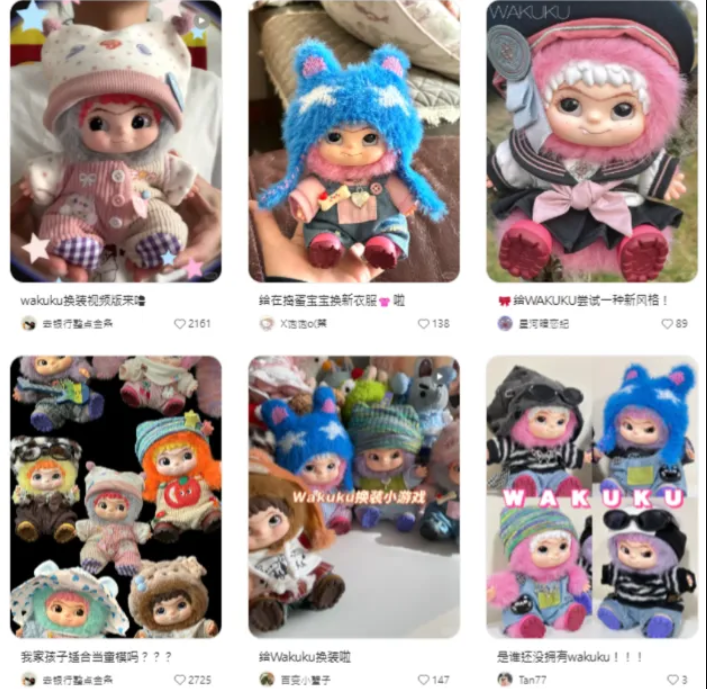Open the '是谁还没拥有wakuku' post
Viewport: 707px width, 689px height.
pyautogui.click(x=592, y=497)
